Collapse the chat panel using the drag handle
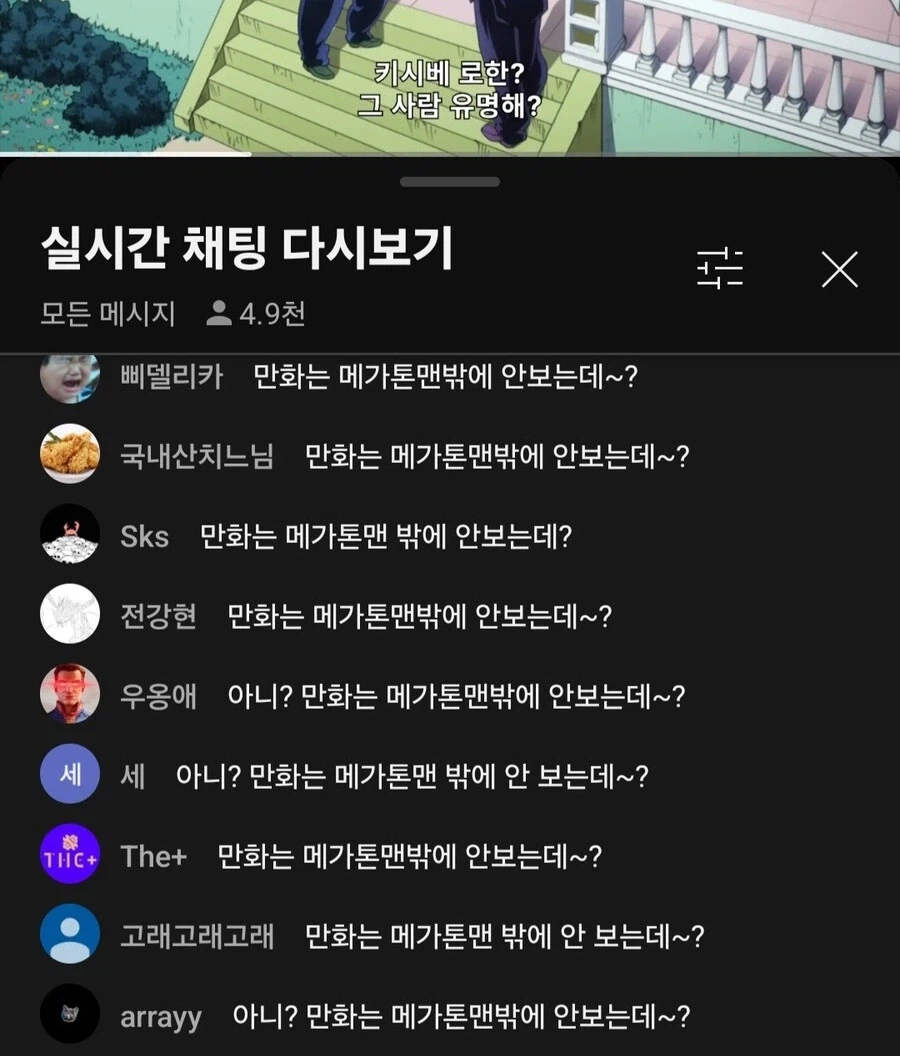This screenshot has width=900, height=1056. (449, 181)
